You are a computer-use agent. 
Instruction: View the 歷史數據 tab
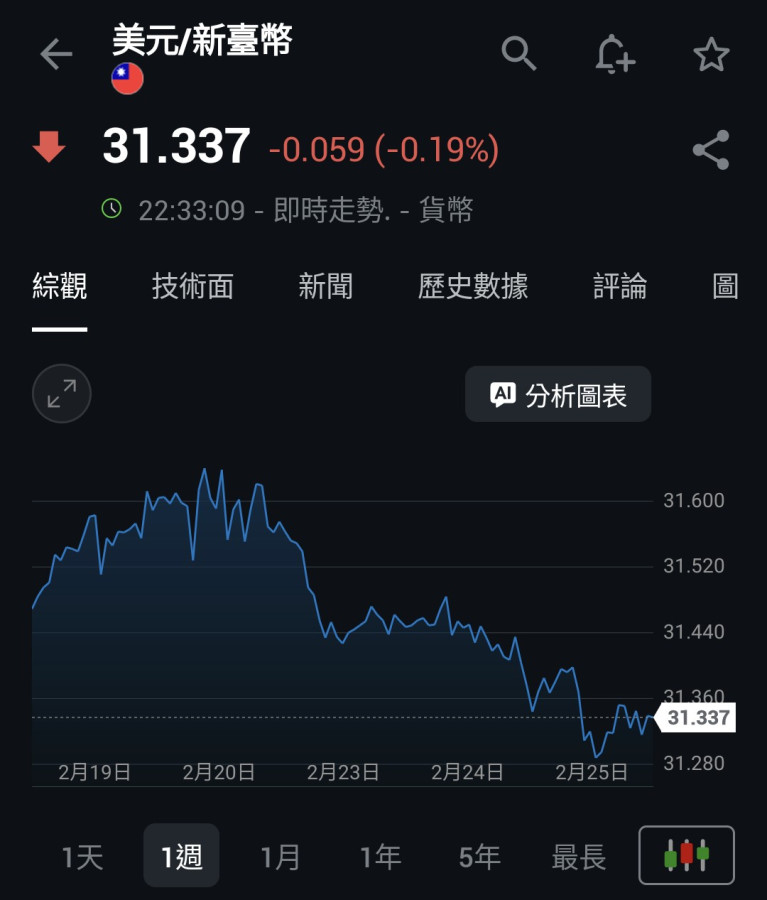tap(473, 287)
